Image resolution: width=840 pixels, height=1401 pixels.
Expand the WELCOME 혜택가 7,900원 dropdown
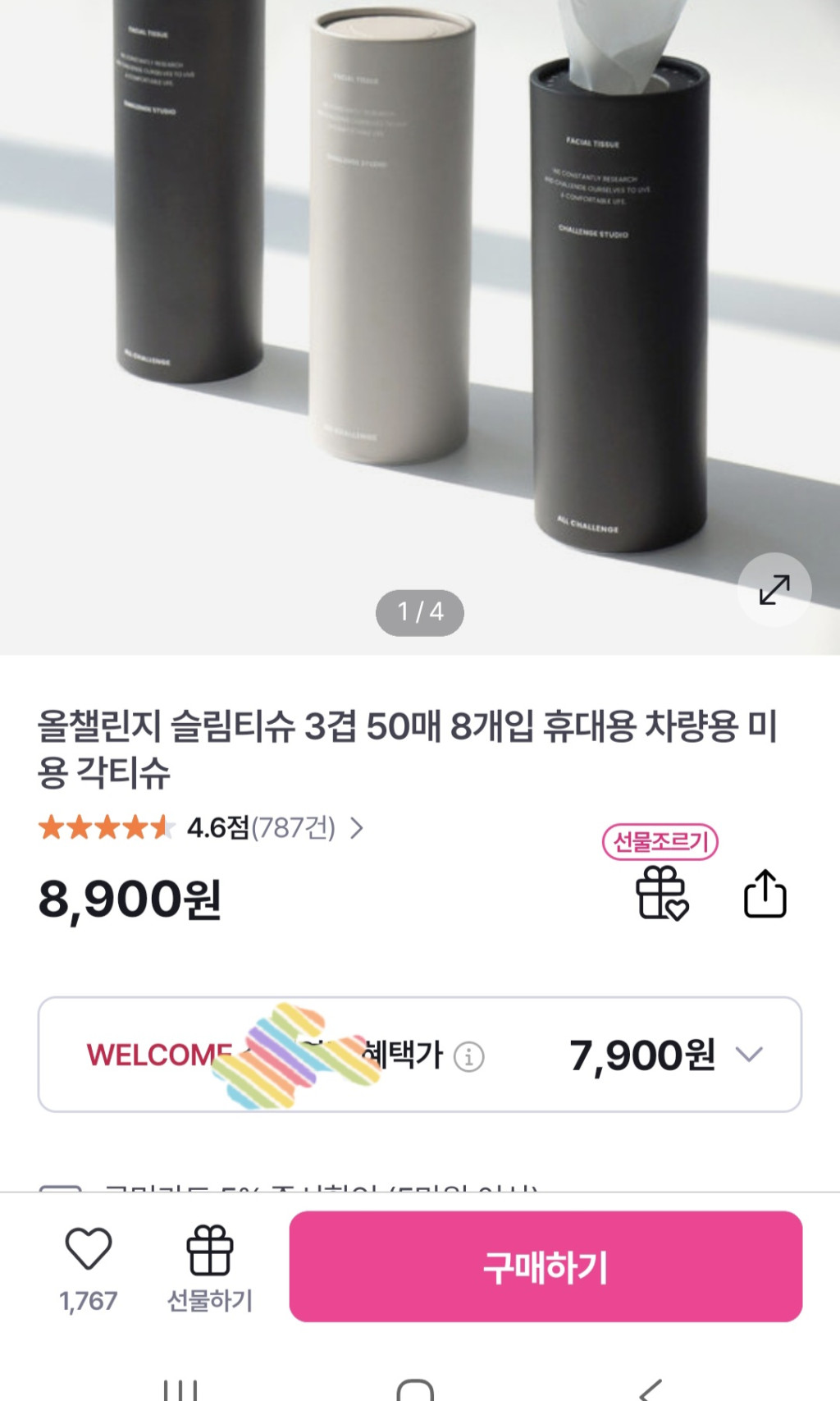click(x=749, y=1055)
